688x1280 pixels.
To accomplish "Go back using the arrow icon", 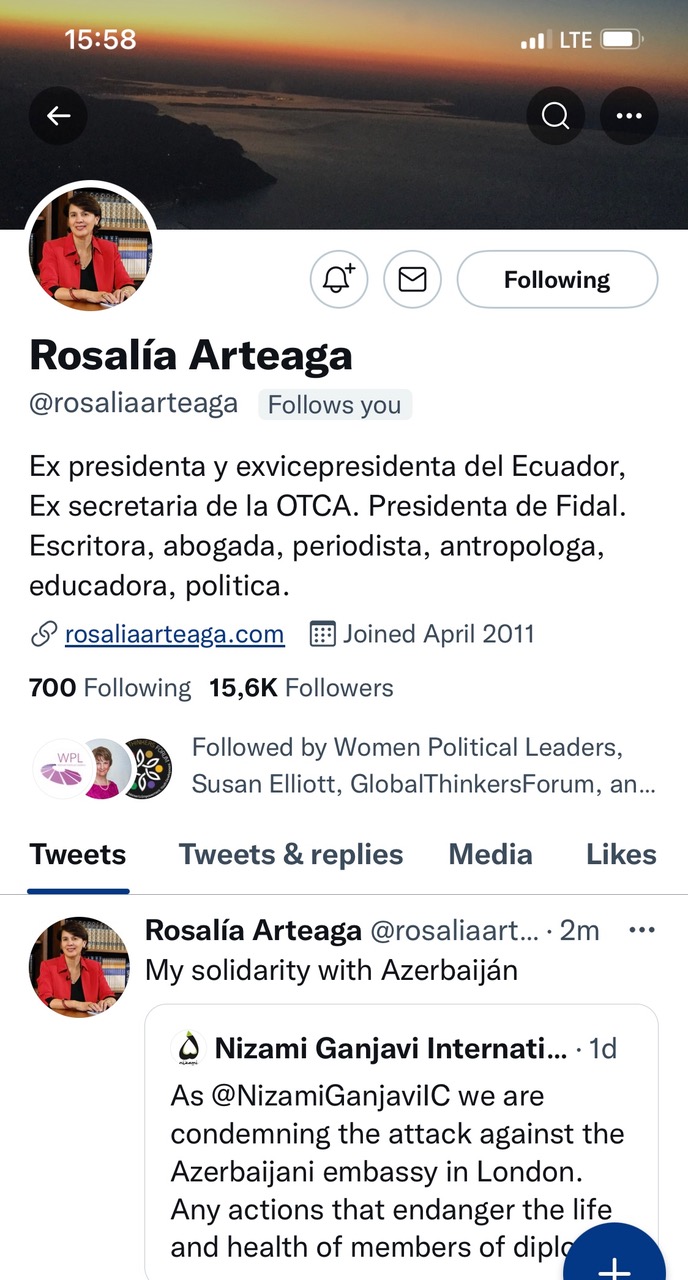I will tap(59, 116).
